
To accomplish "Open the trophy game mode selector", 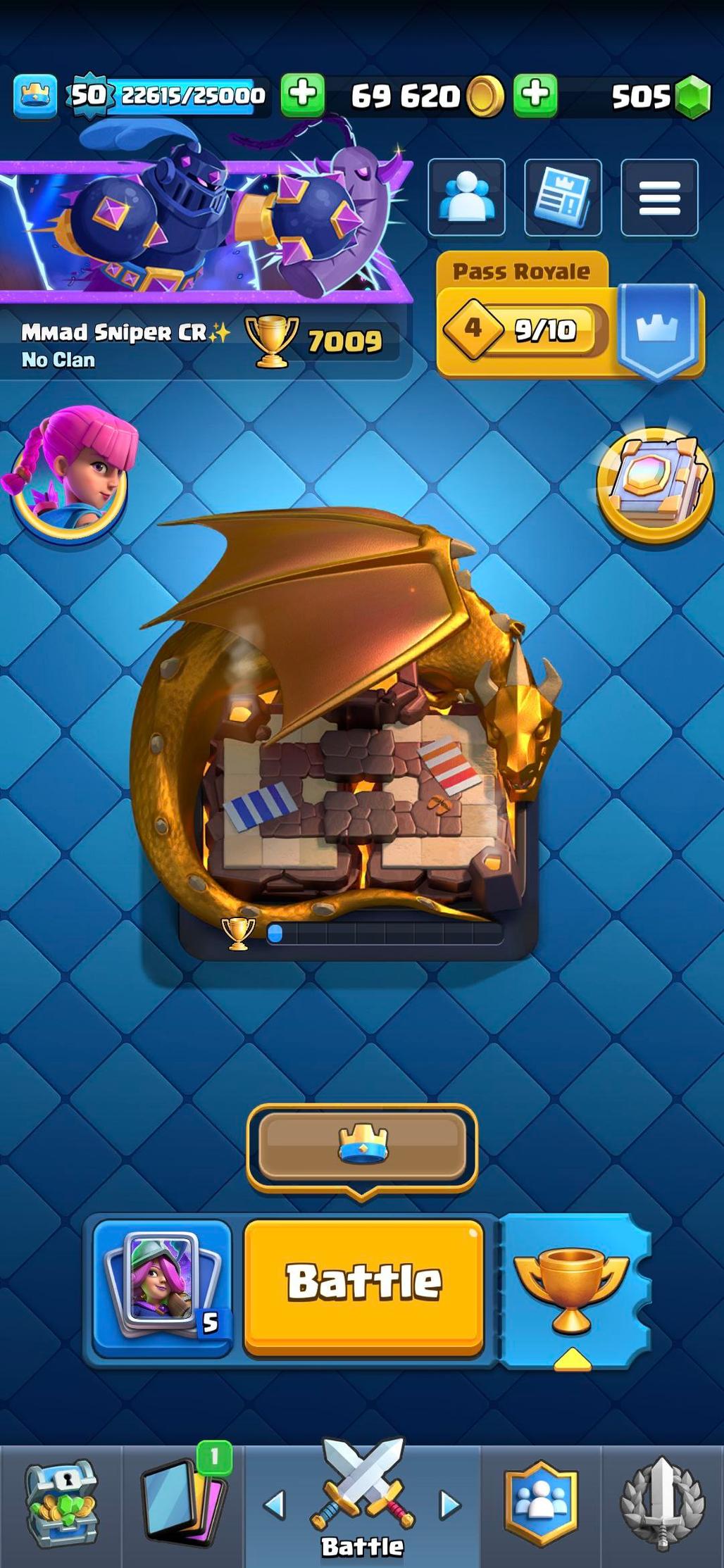I will [572, 1290].
